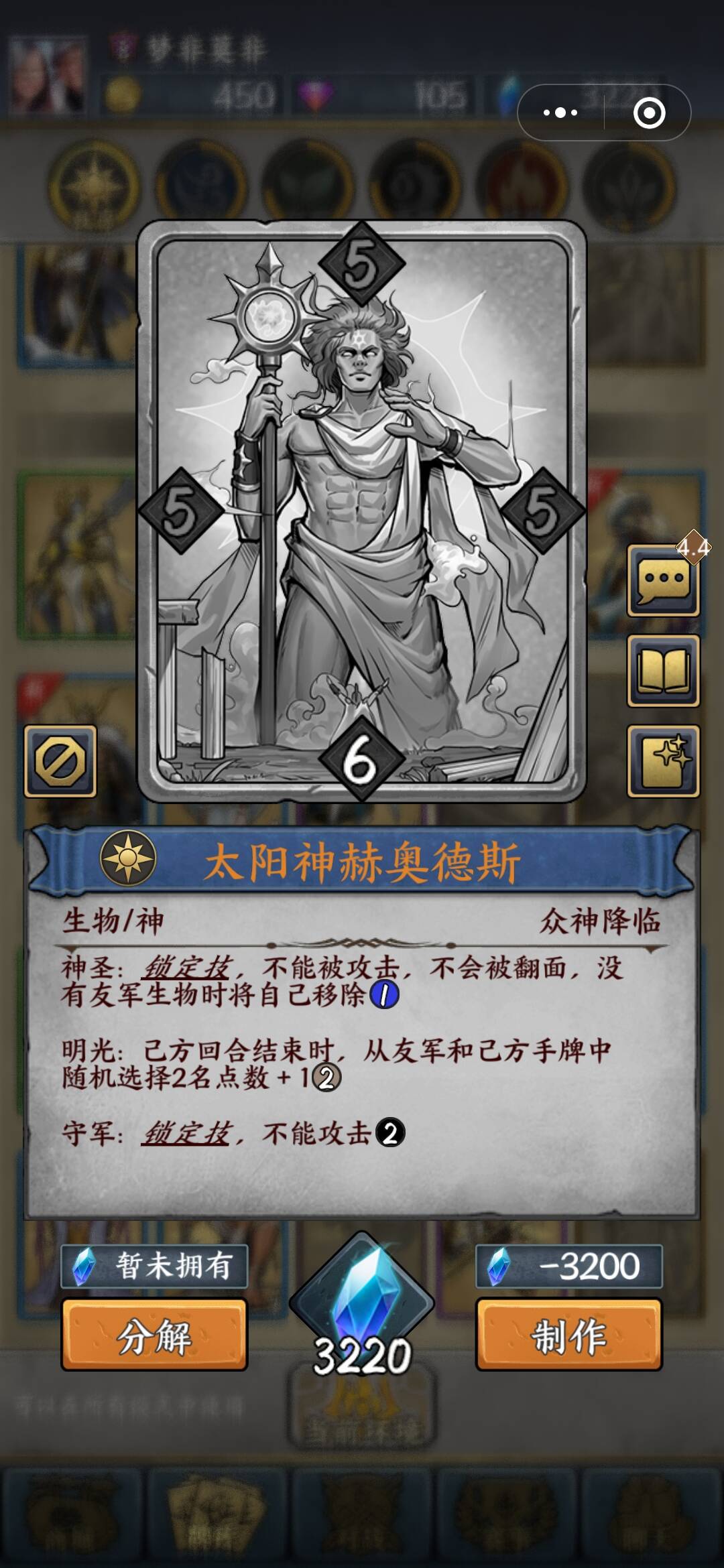
Task: Tap the 锁定技 keyword in 守军 line
Action: (188, 1133)
